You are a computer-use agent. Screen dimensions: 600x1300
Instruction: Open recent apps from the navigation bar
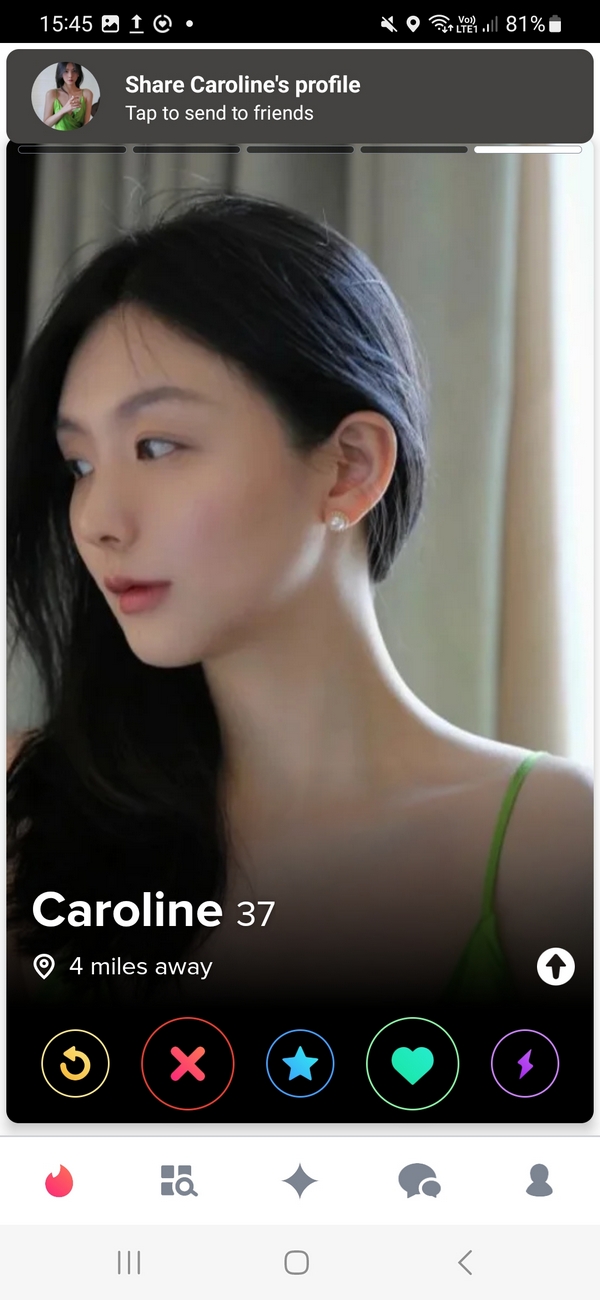129,1263
